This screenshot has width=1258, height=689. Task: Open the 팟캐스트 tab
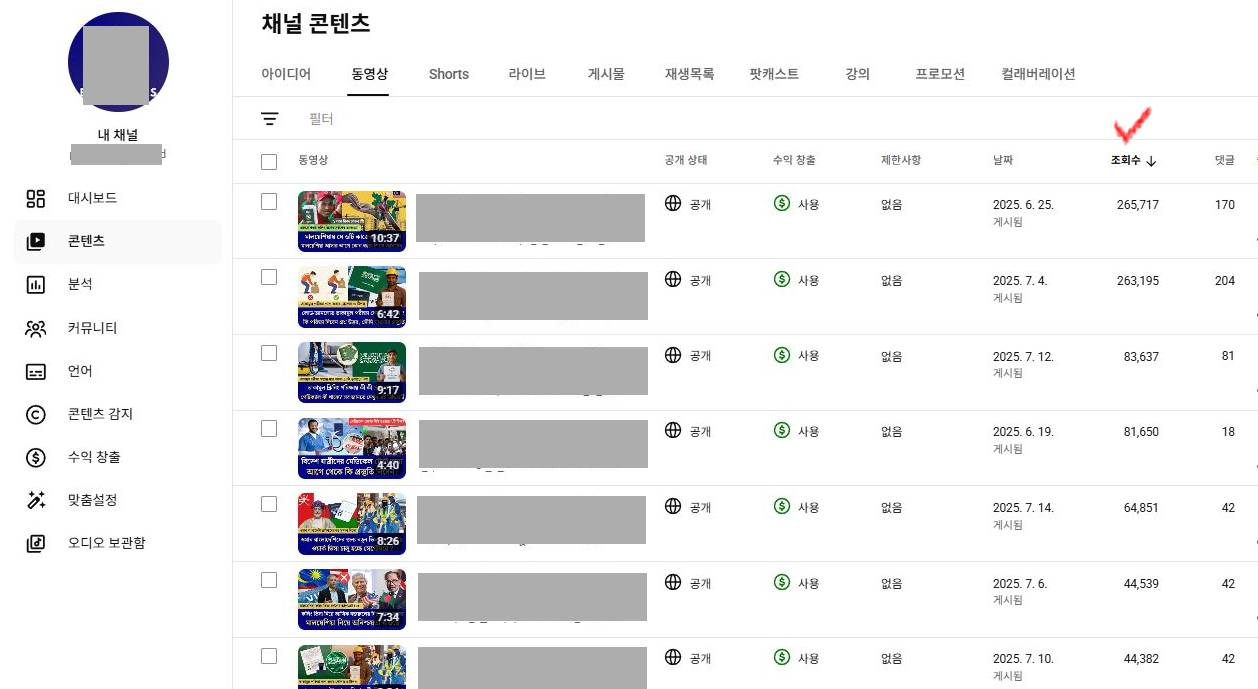(x=774, y=74)
